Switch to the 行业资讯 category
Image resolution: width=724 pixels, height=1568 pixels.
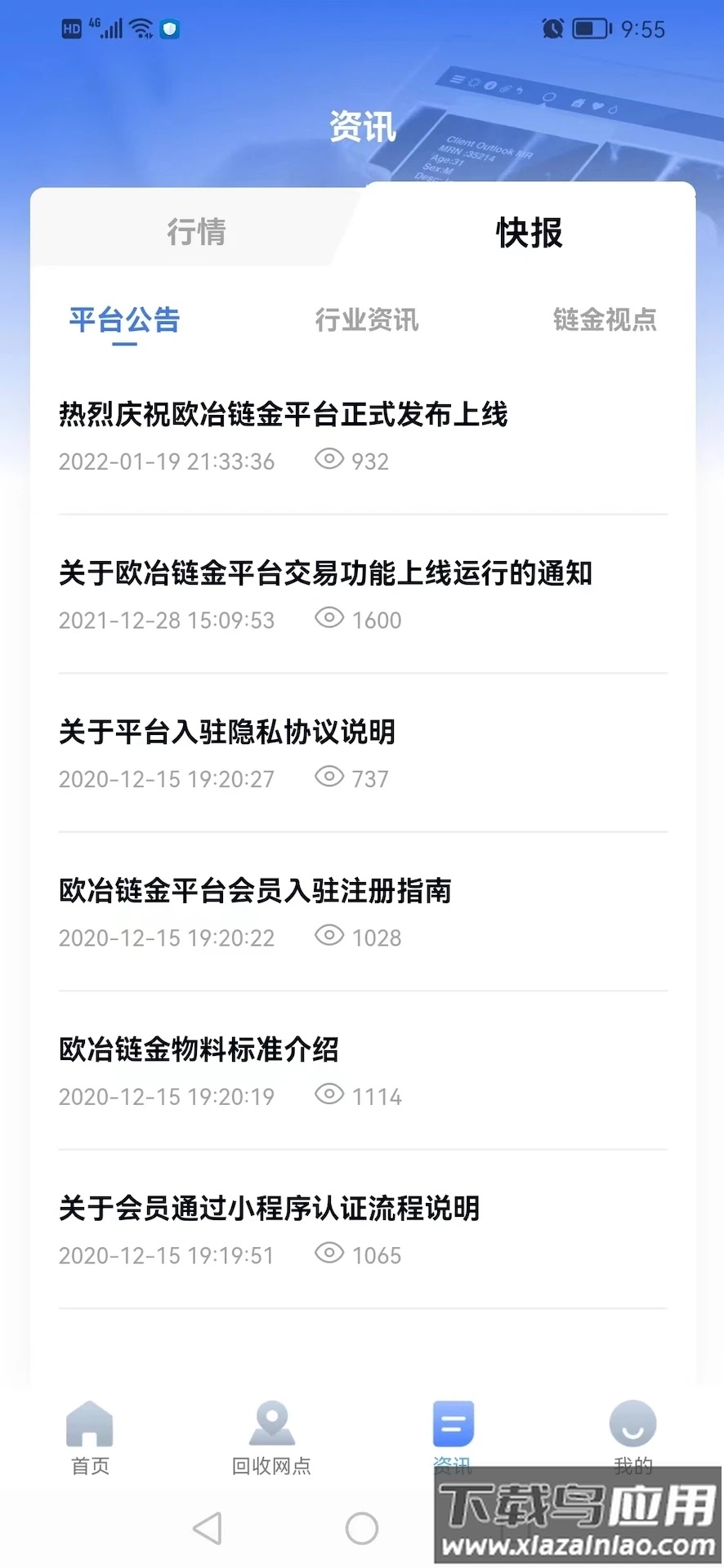click(366, 320)
